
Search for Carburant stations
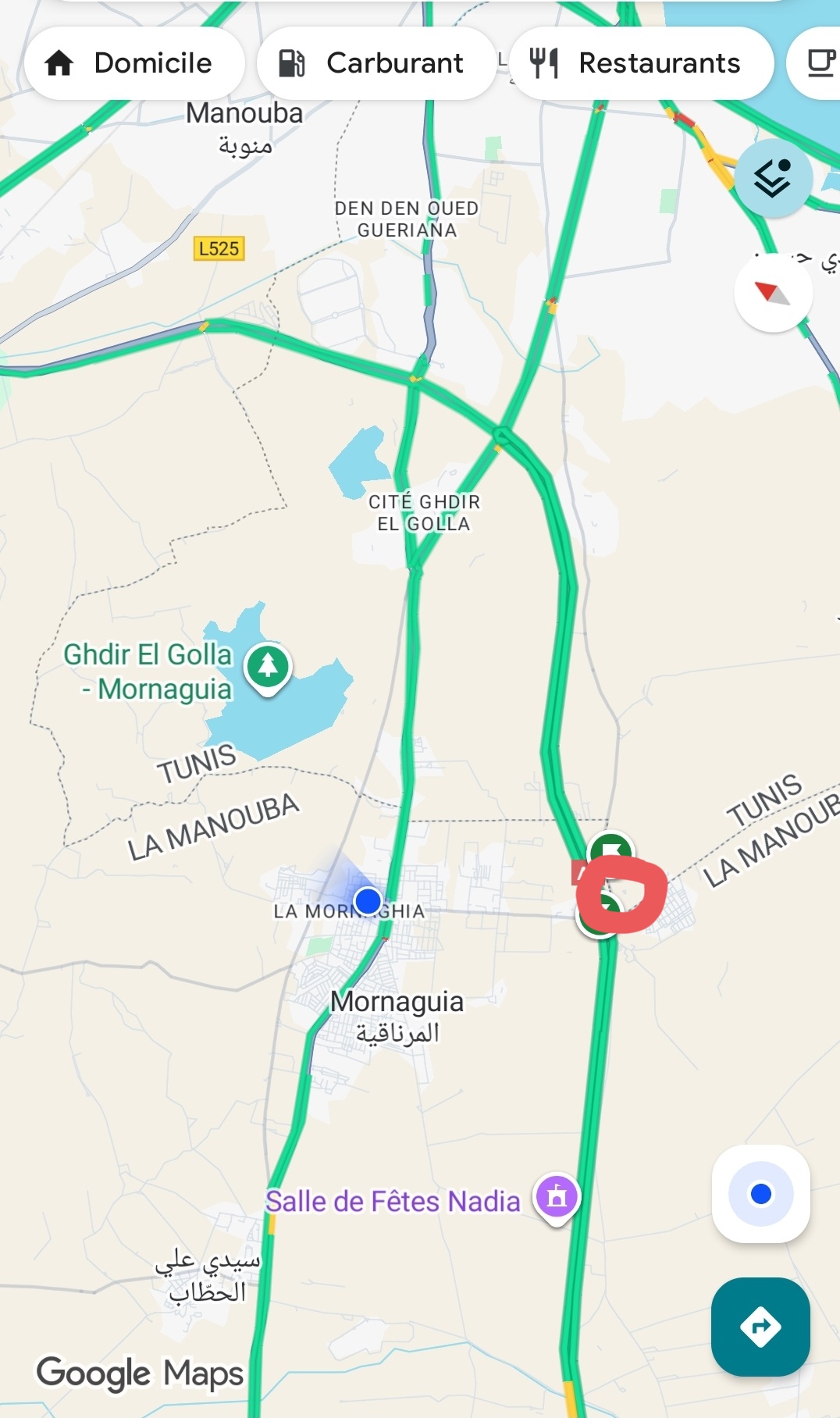pyautogui.click(x=376, y=63)
